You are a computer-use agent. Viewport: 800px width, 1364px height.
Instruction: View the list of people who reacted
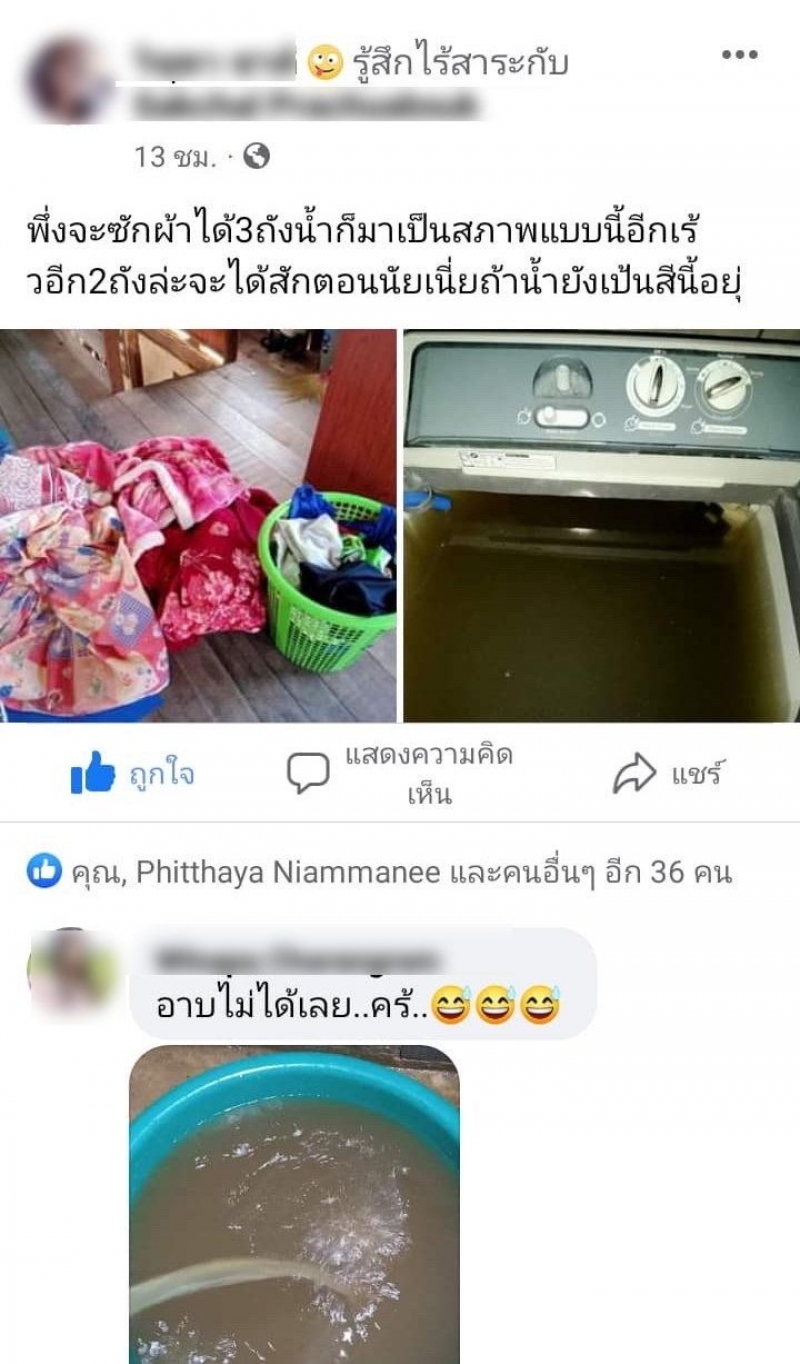point(380,872)
